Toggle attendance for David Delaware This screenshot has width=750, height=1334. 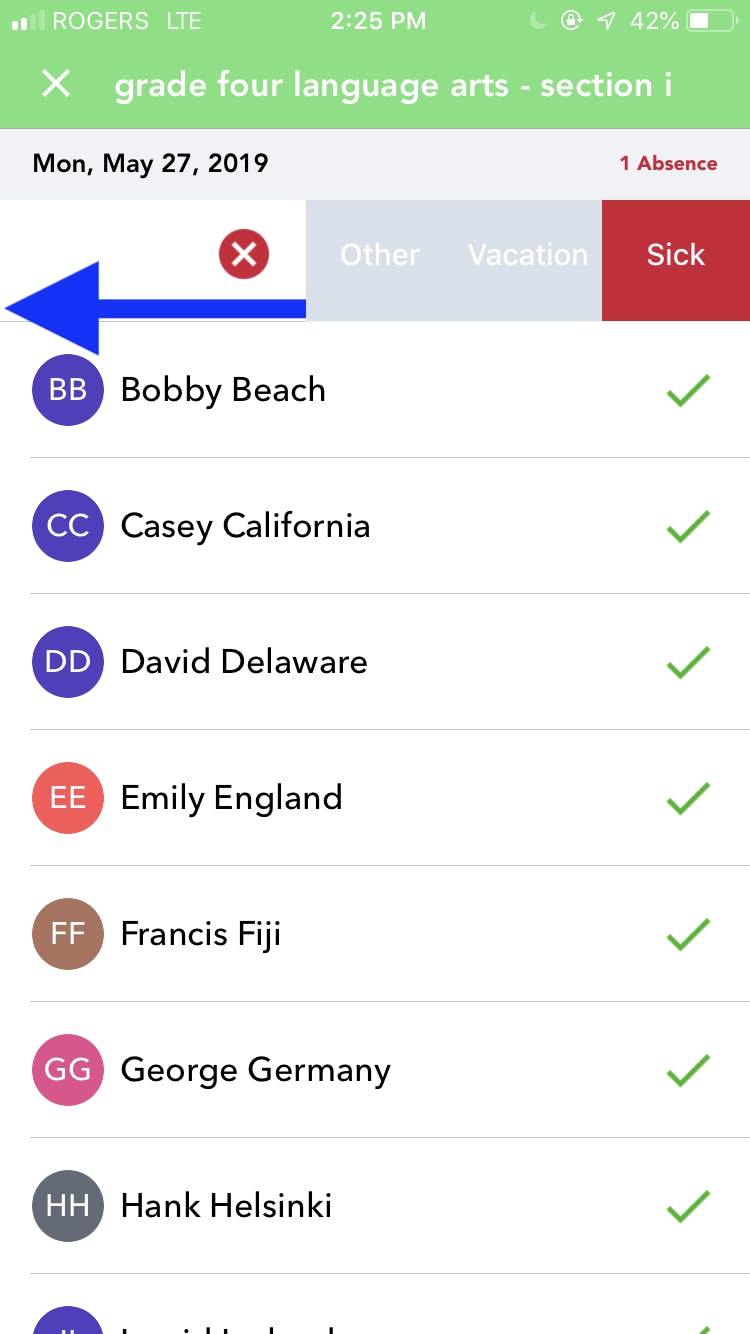coord(688,662)
